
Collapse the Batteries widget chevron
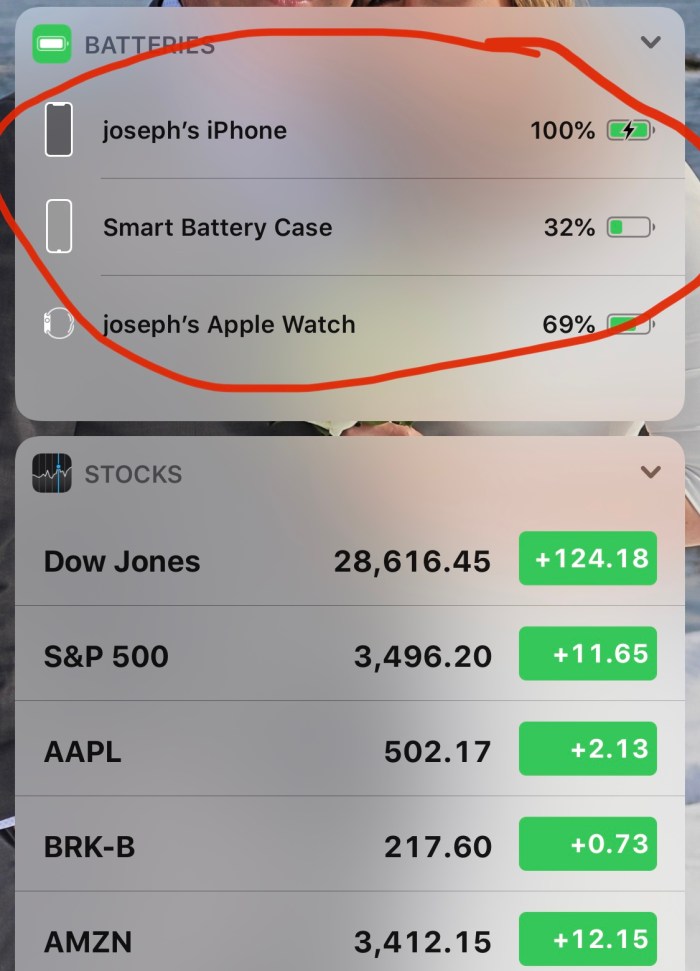point(651,43)
